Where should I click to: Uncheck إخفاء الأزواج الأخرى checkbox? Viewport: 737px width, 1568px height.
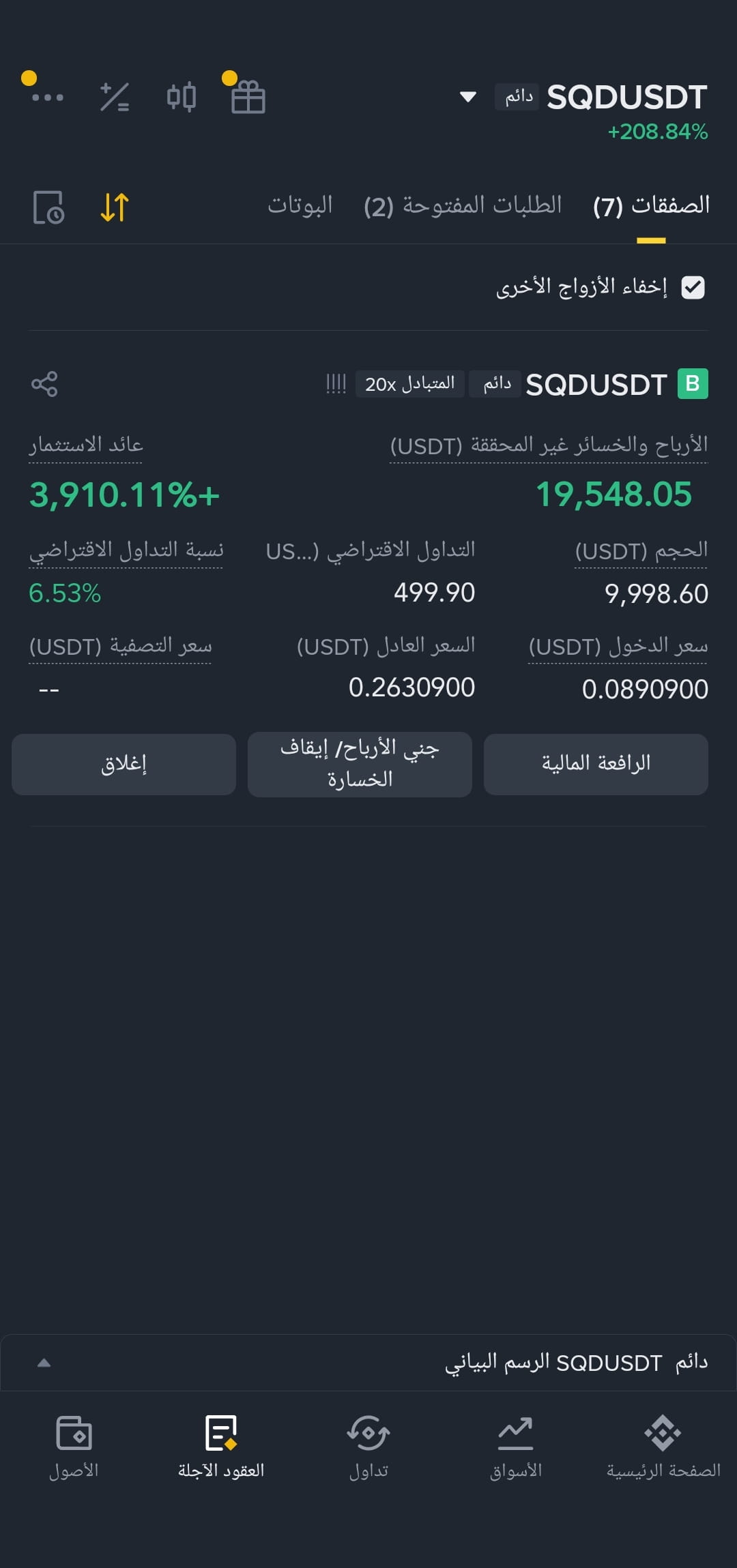[693, 288]
